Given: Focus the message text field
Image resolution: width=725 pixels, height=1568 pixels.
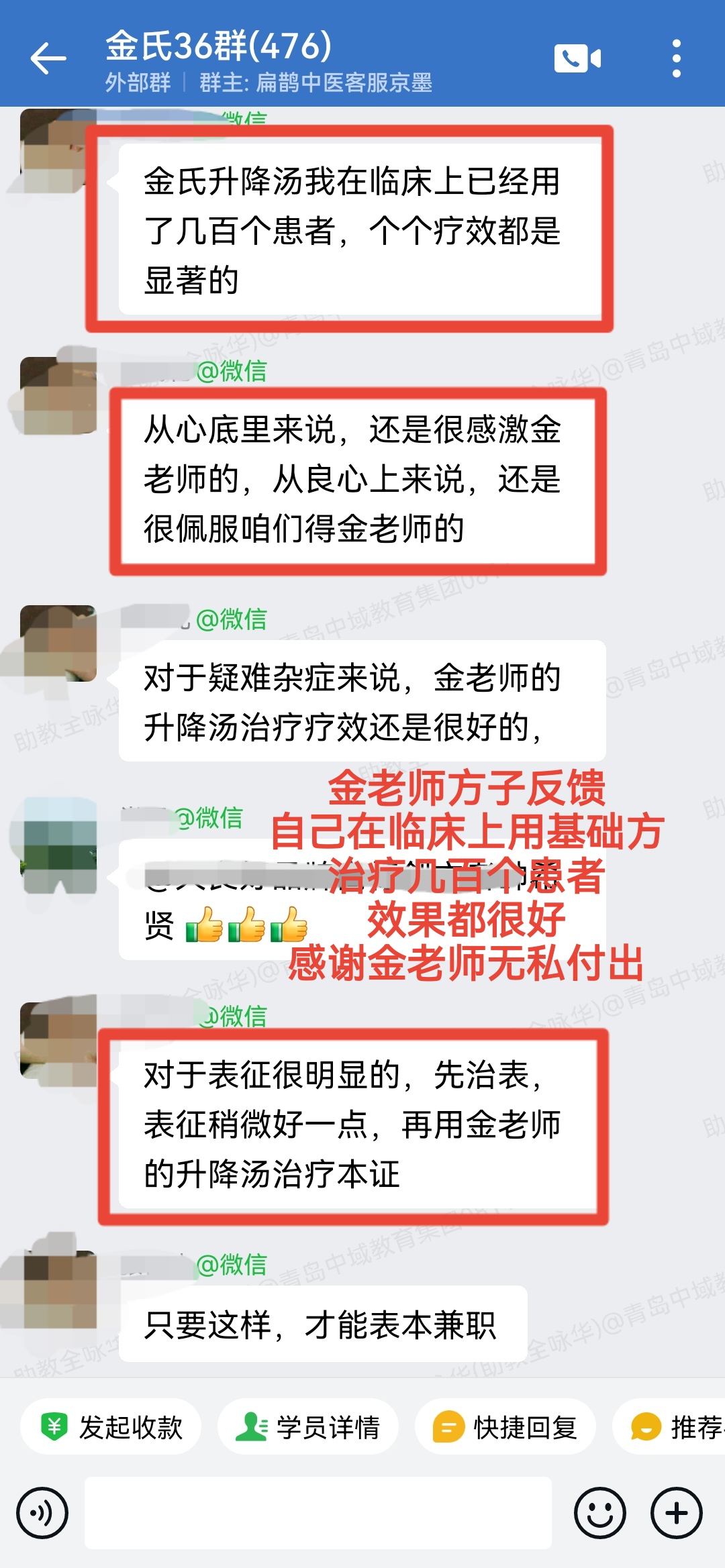Looking at the screenshot, I should click(318, 1514).
